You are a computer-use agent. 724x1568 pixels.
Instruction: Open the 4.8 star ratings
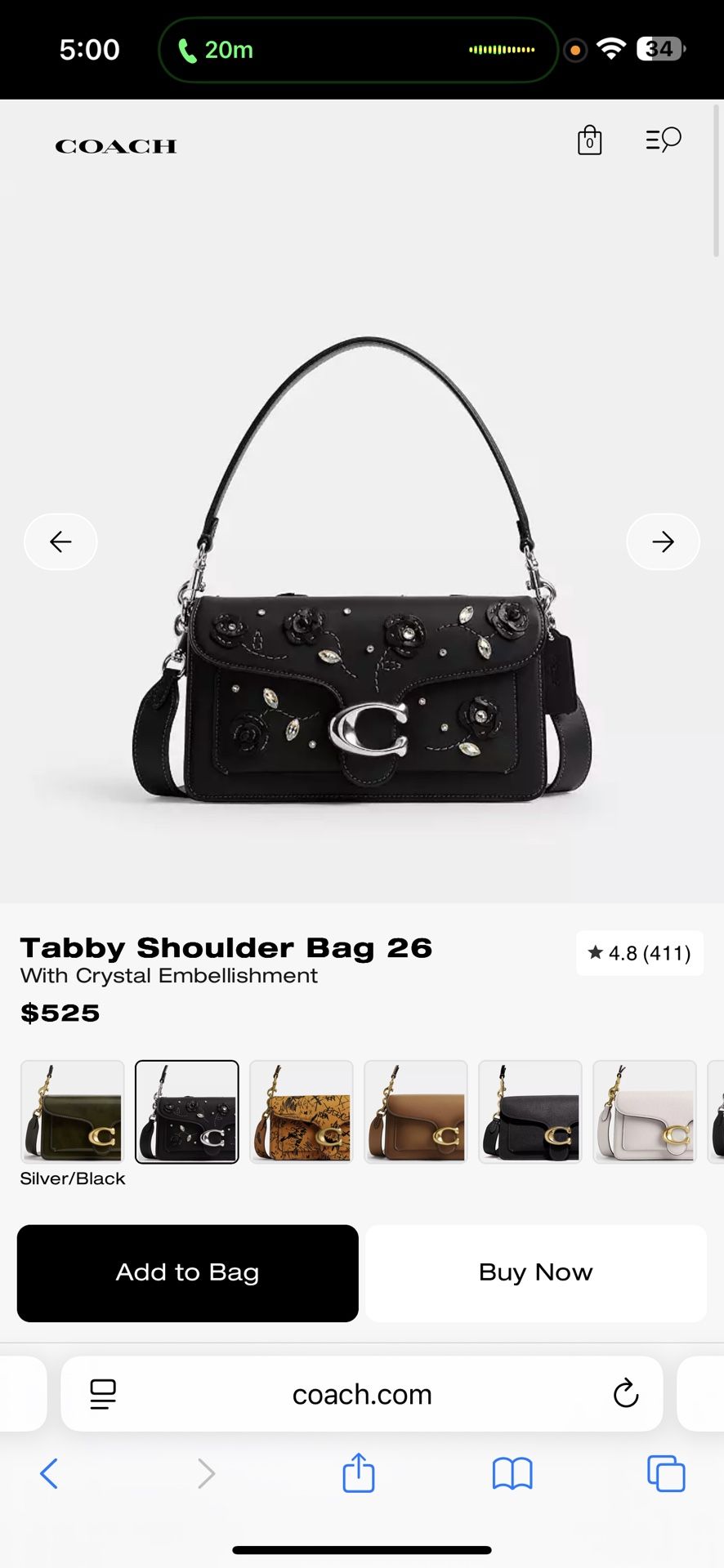click(x=640, y=953)
